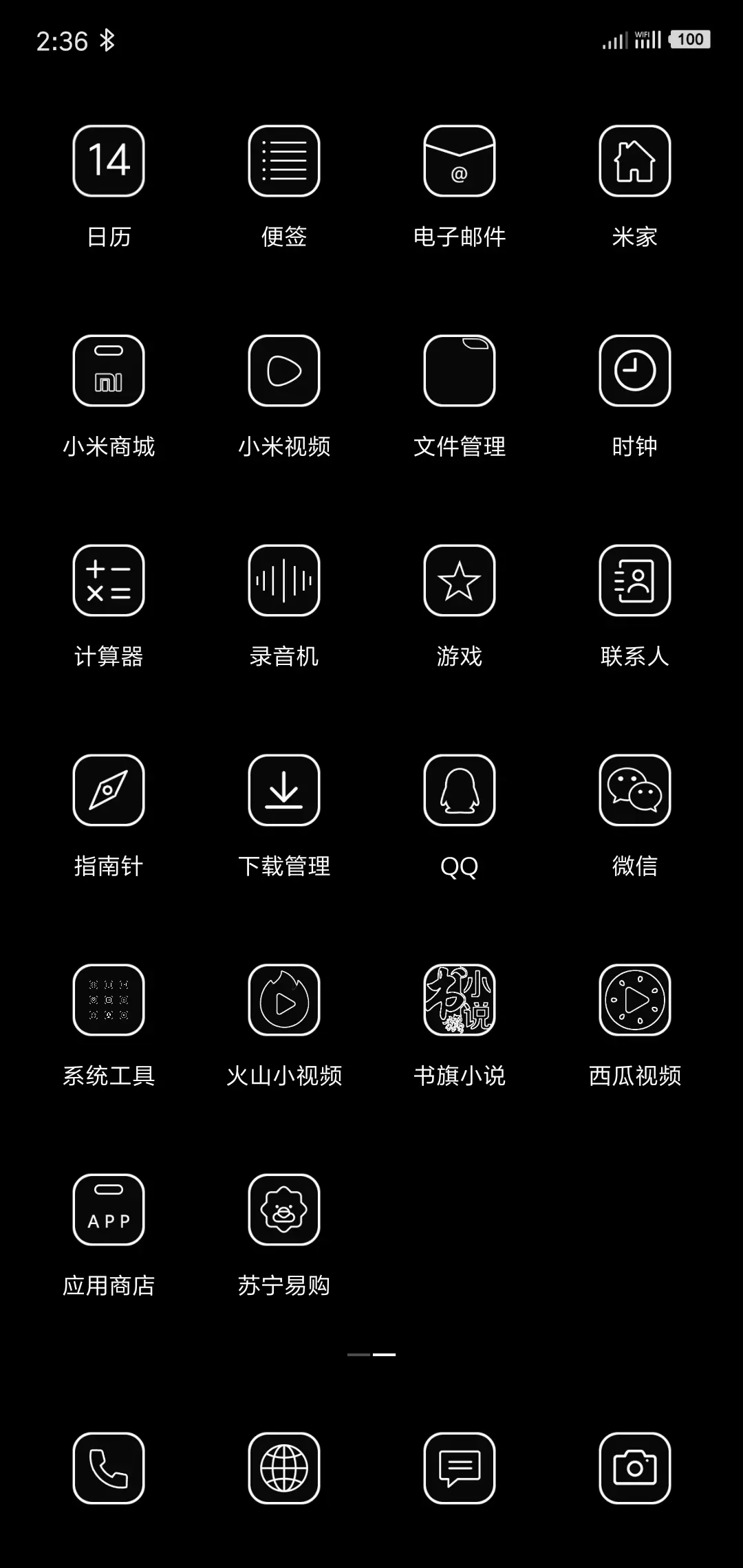Viewport: 743px width, 1568px height.
Task: Open the 米家 (Mi Home) app
Action: [634, 161]
